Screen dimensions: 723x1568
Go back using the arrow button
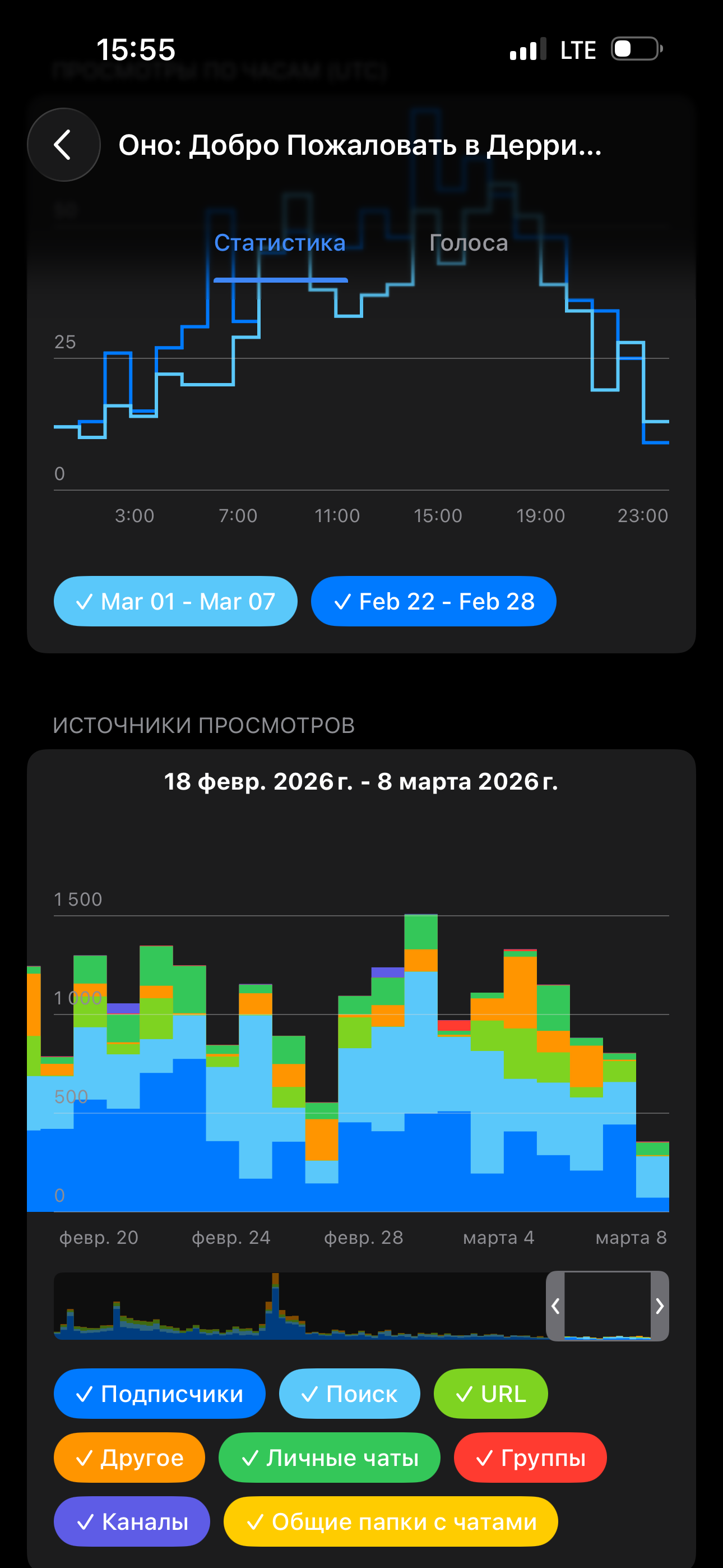pyautogui.click(x=63, y=145)
